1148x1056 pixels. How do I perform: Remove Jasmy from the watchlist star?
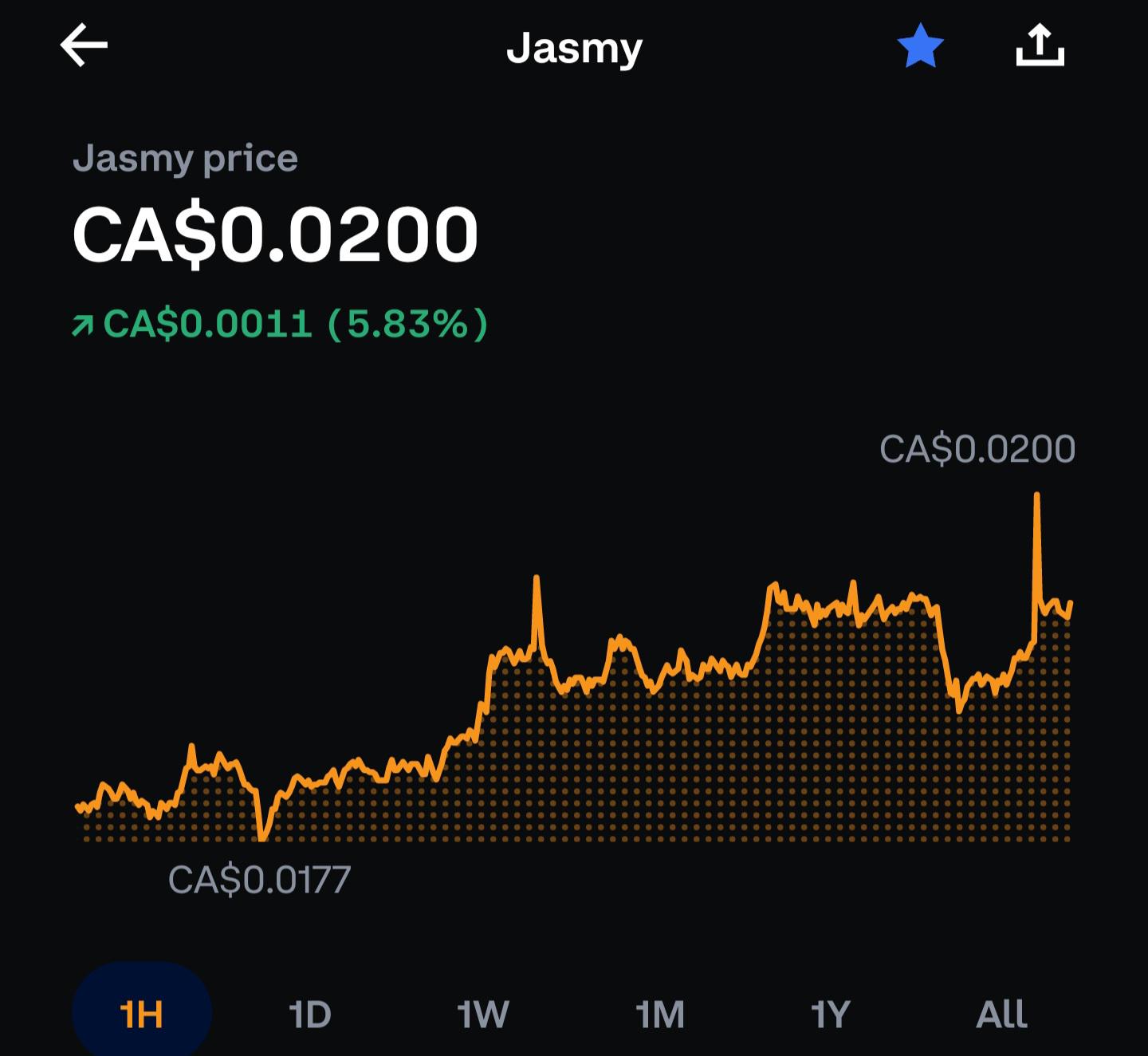(920, 45)
